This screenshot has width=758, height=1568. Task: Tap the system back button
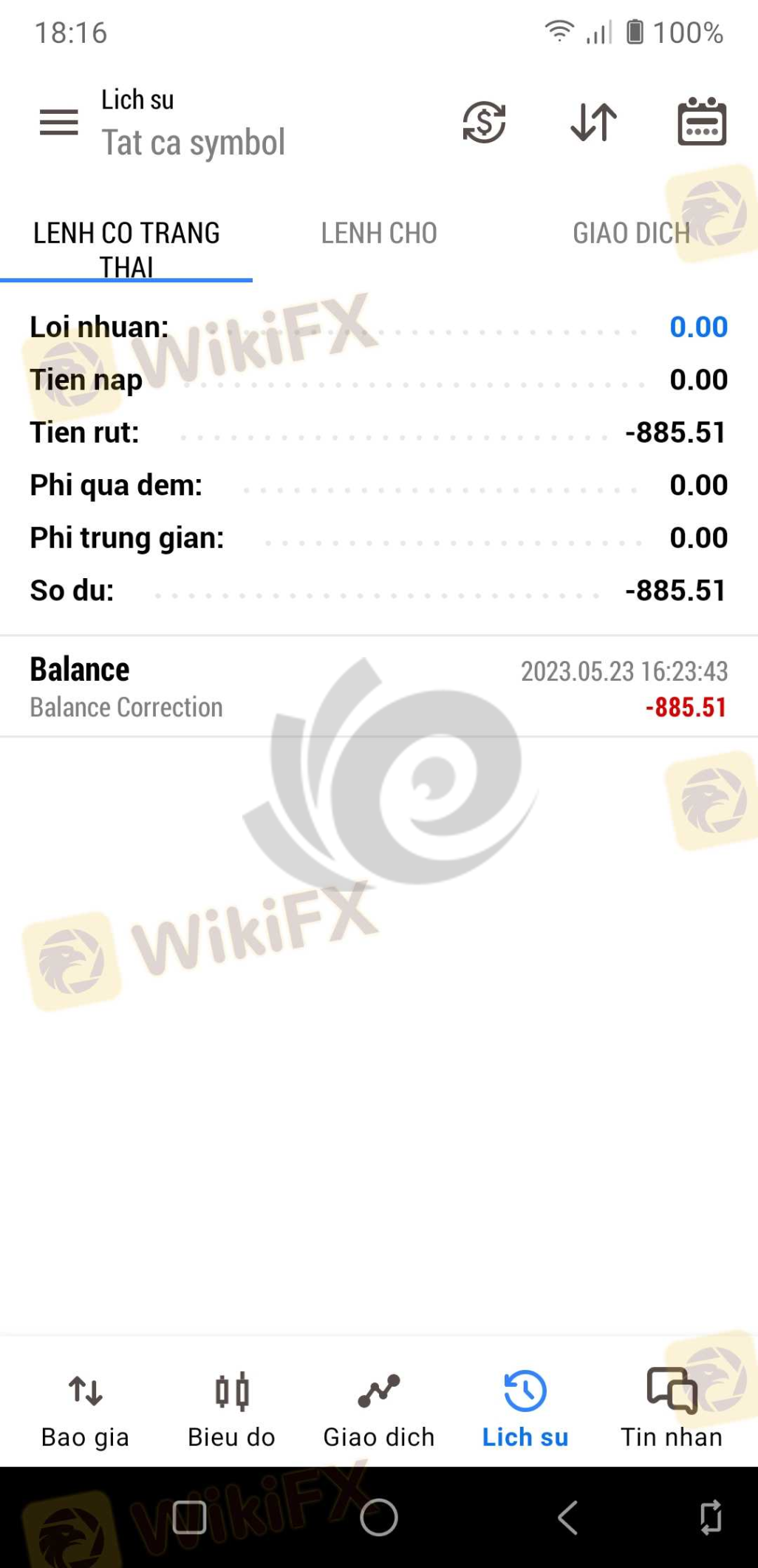(x=567, y=1518)
